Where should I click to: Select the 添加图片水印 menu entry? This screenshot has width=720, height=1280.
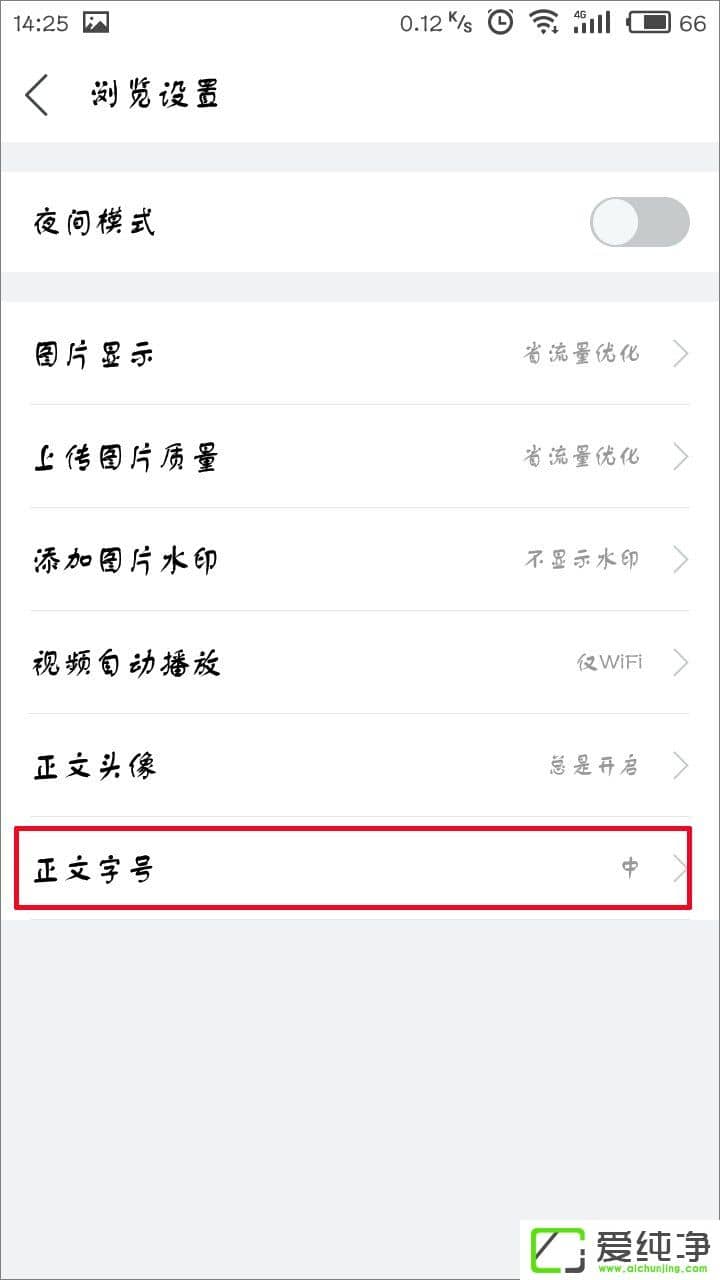[360, 559]
